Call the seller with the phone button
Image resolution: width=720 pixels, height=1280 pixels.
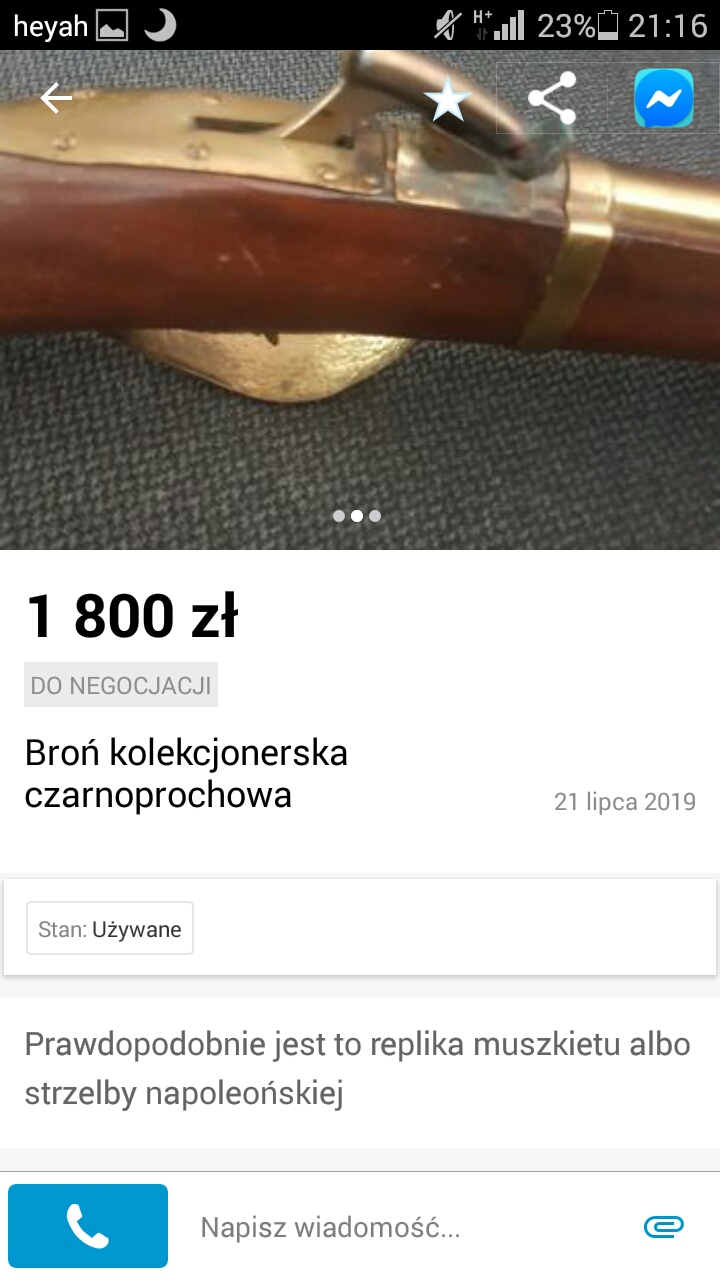88,1226
